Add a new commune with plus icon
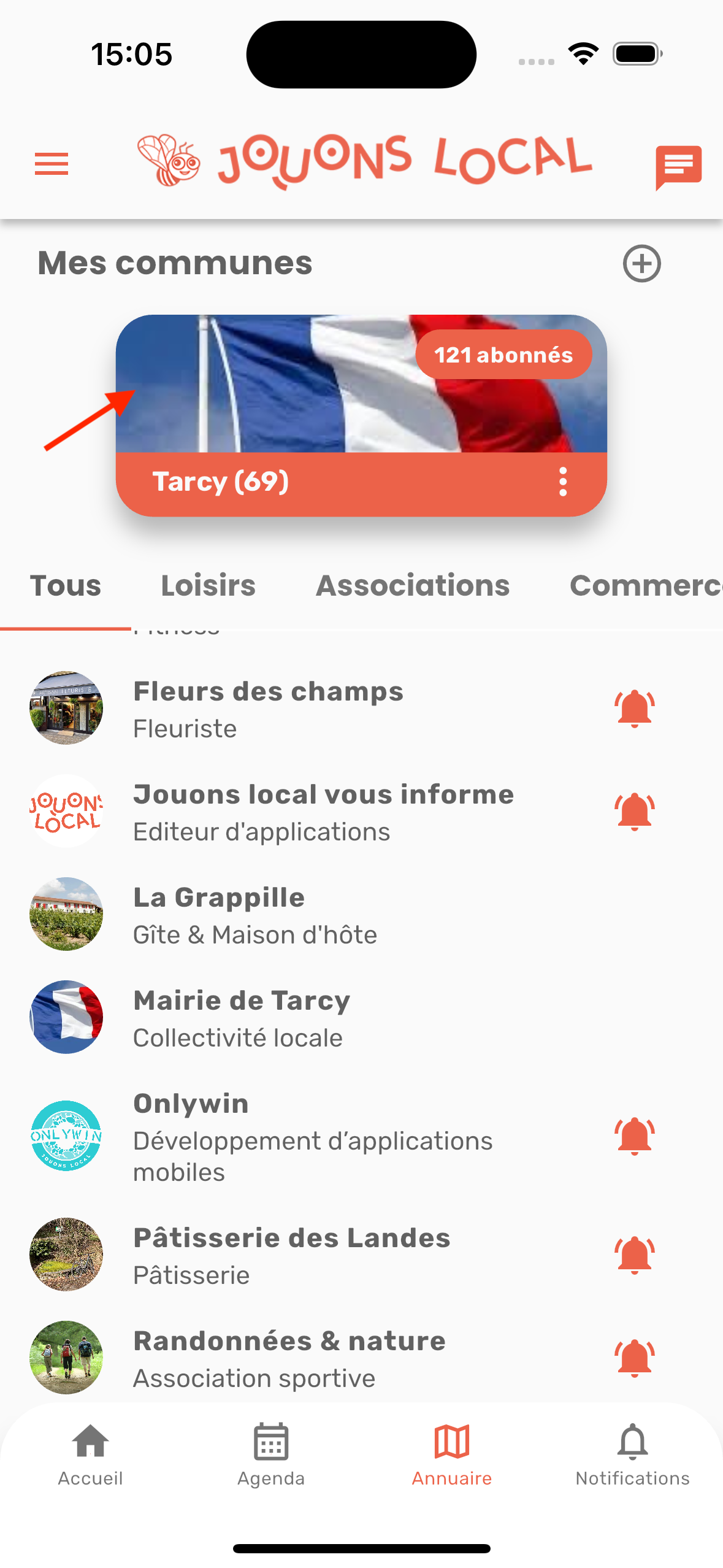 click(641, 264)
